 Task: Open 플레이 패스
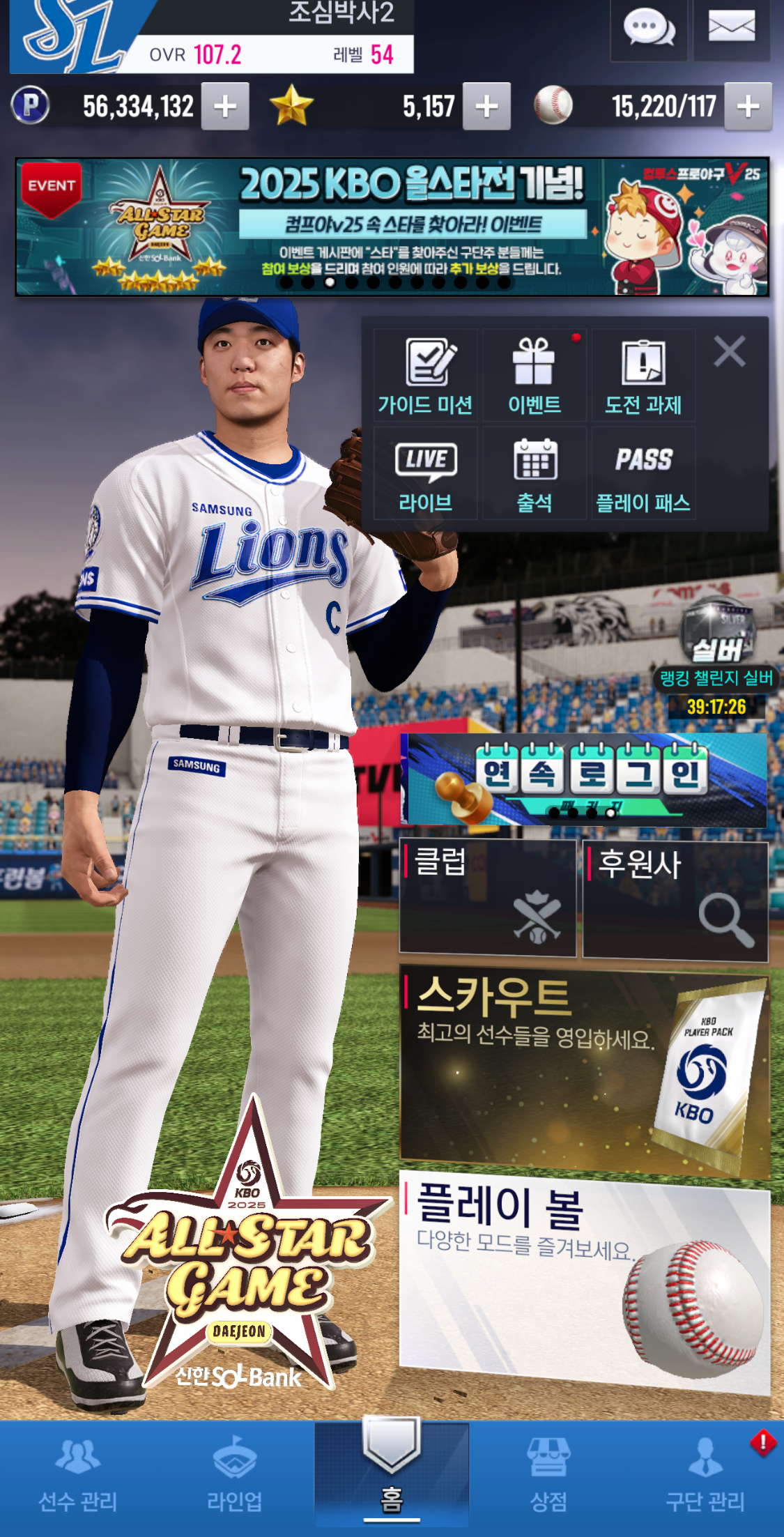(643, 474)
